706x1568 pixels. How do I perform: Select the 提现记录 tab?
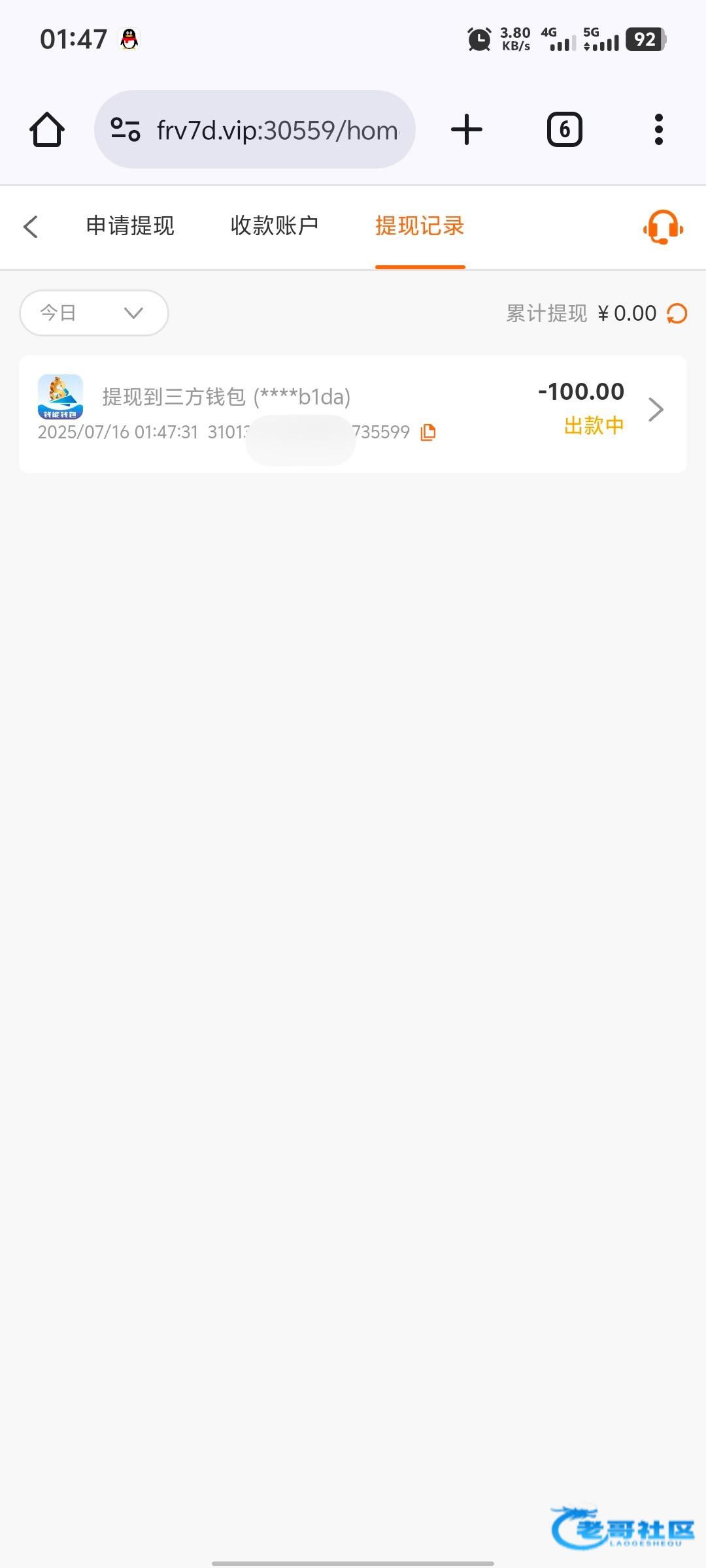420,226
